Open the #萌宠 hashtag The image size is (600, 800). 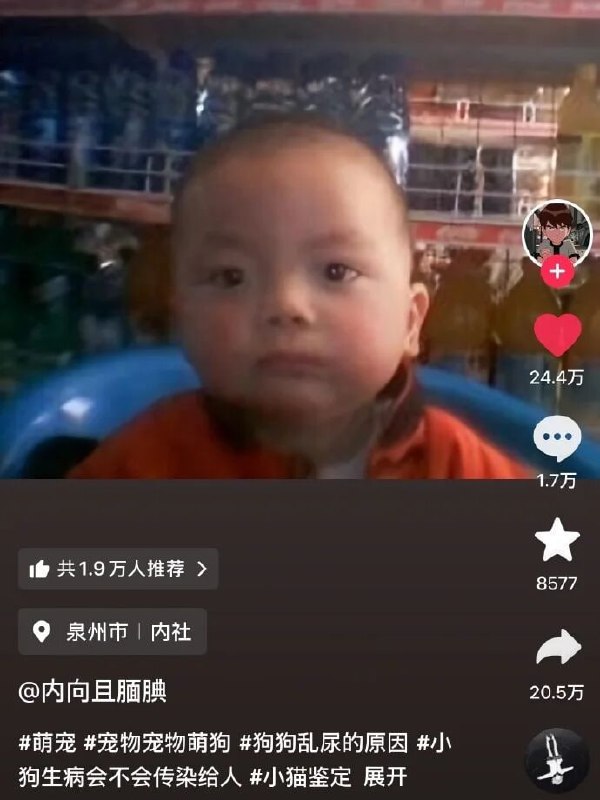[x=46, y=744]
